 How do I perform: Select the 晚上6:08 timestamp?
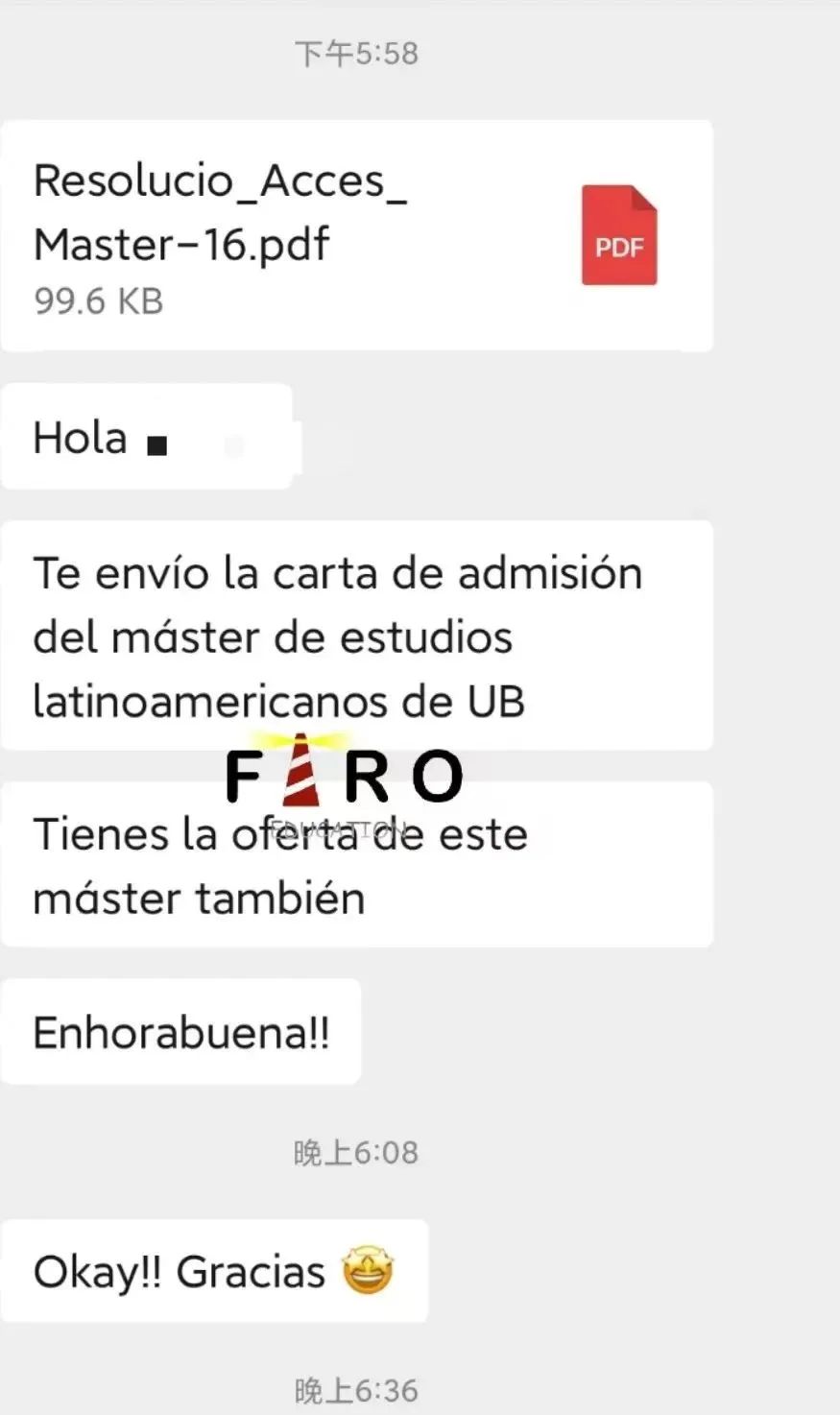355,1152
